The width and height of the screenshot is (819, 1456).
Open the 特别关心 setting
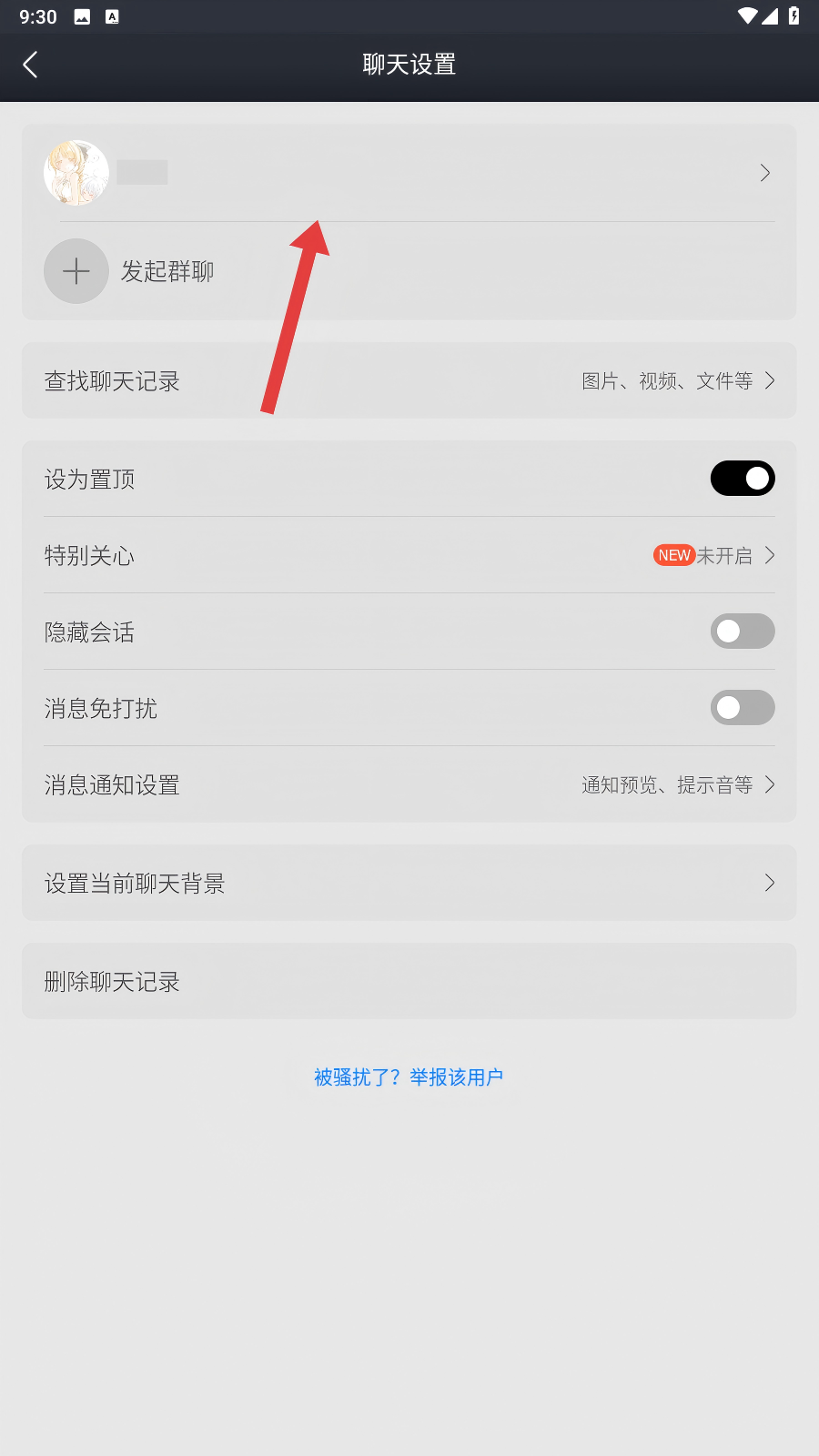[x=409, y=555]
